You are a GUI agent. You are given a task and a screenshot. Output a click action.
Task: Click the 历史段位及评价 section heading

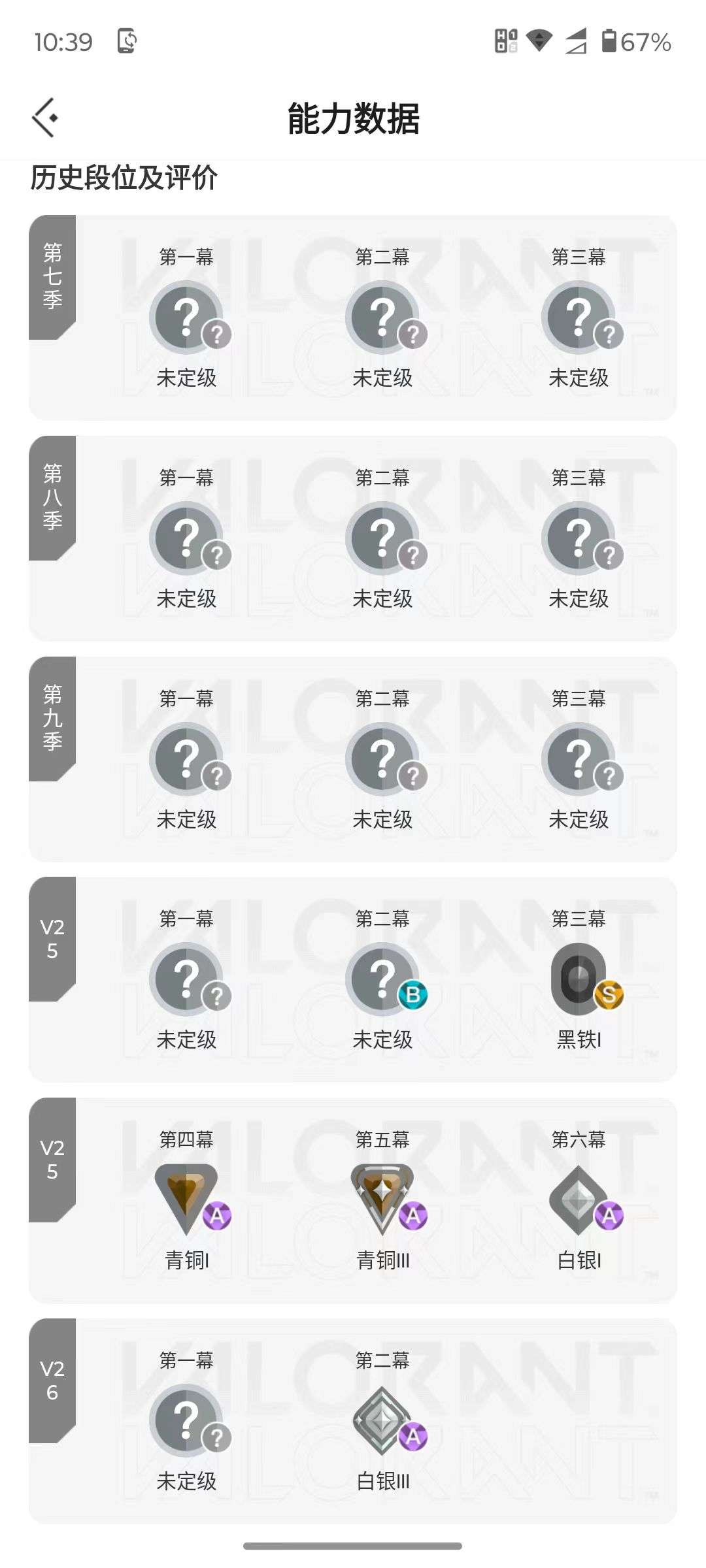tap(126, 176)
